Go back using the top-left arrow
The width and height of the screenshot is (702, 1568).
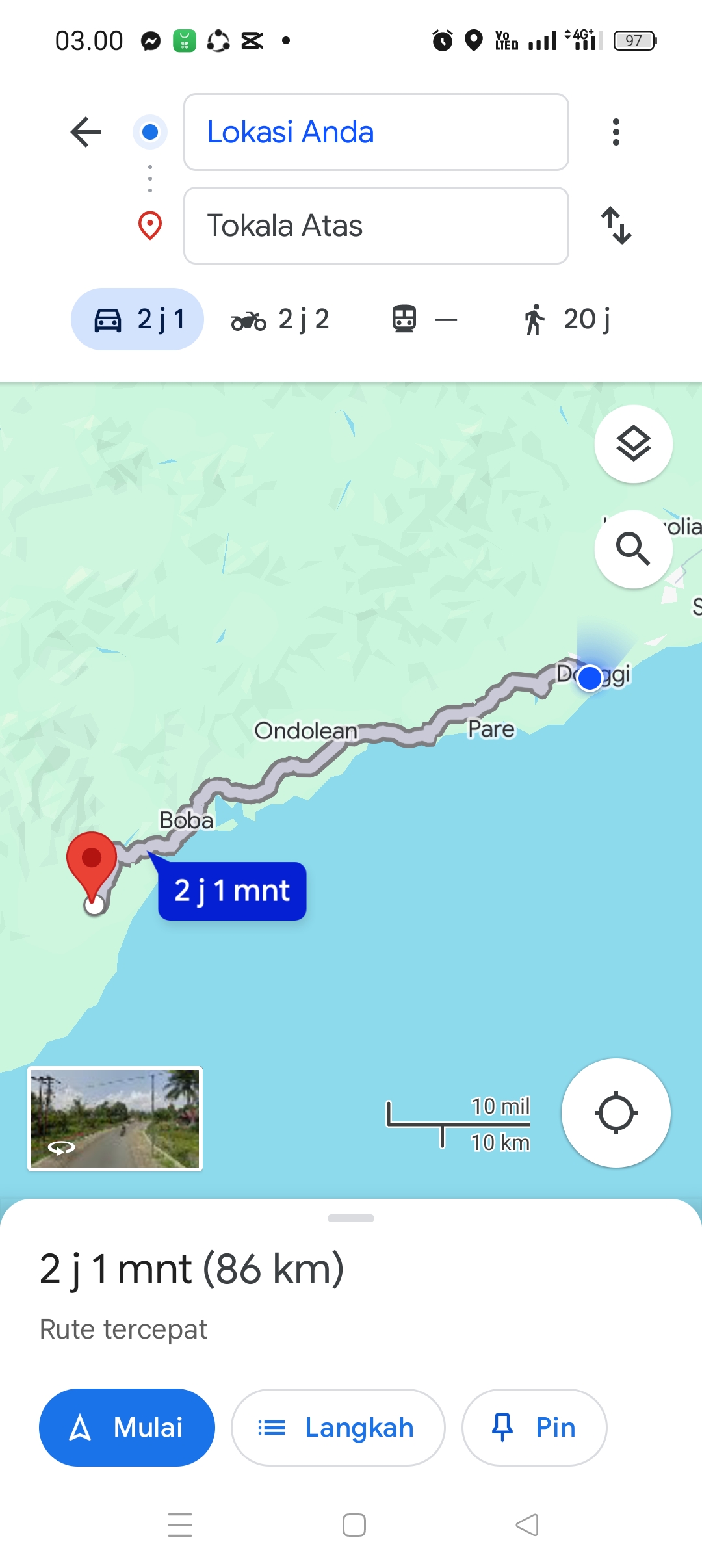tap(86, 132)
